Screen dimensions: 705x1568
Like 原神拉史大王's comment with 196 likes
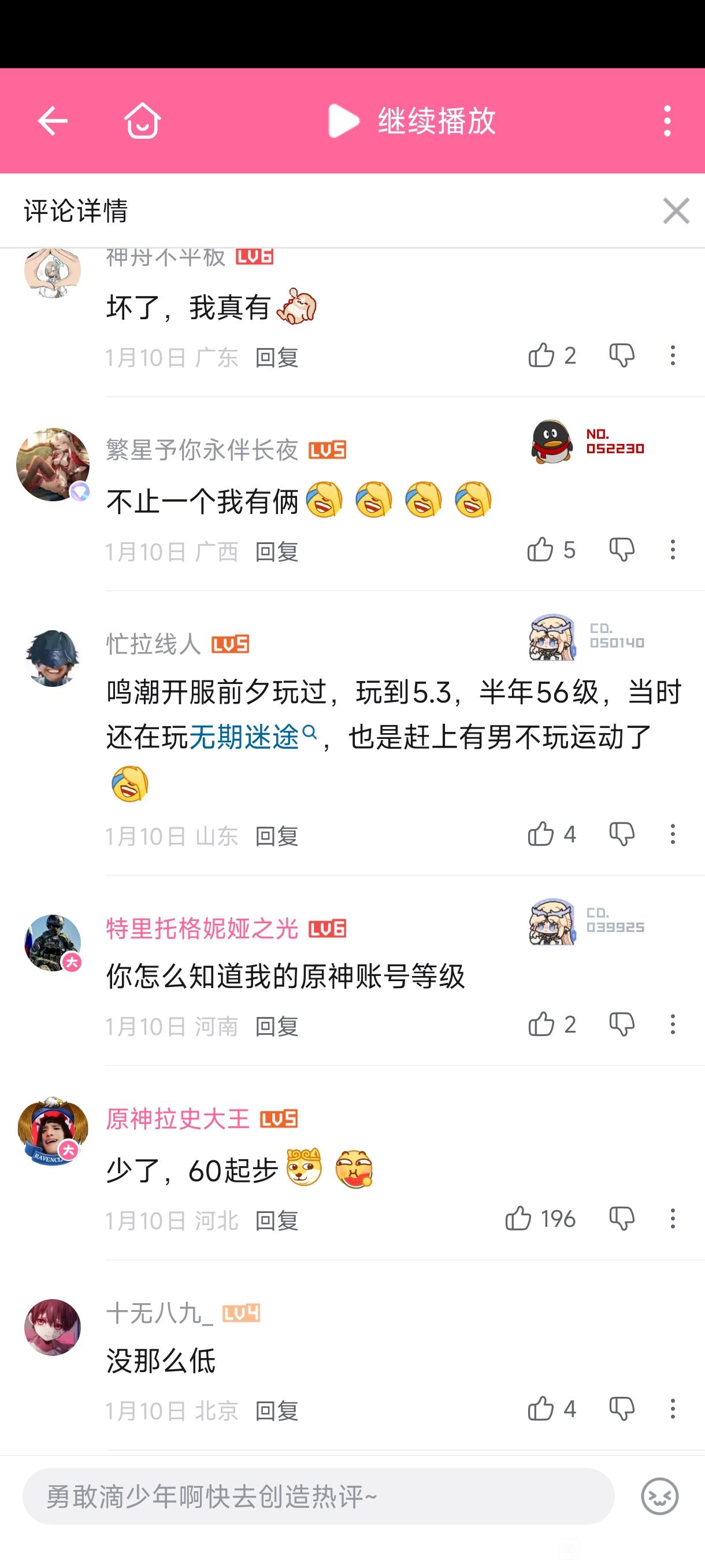(x=519, y=1219)
